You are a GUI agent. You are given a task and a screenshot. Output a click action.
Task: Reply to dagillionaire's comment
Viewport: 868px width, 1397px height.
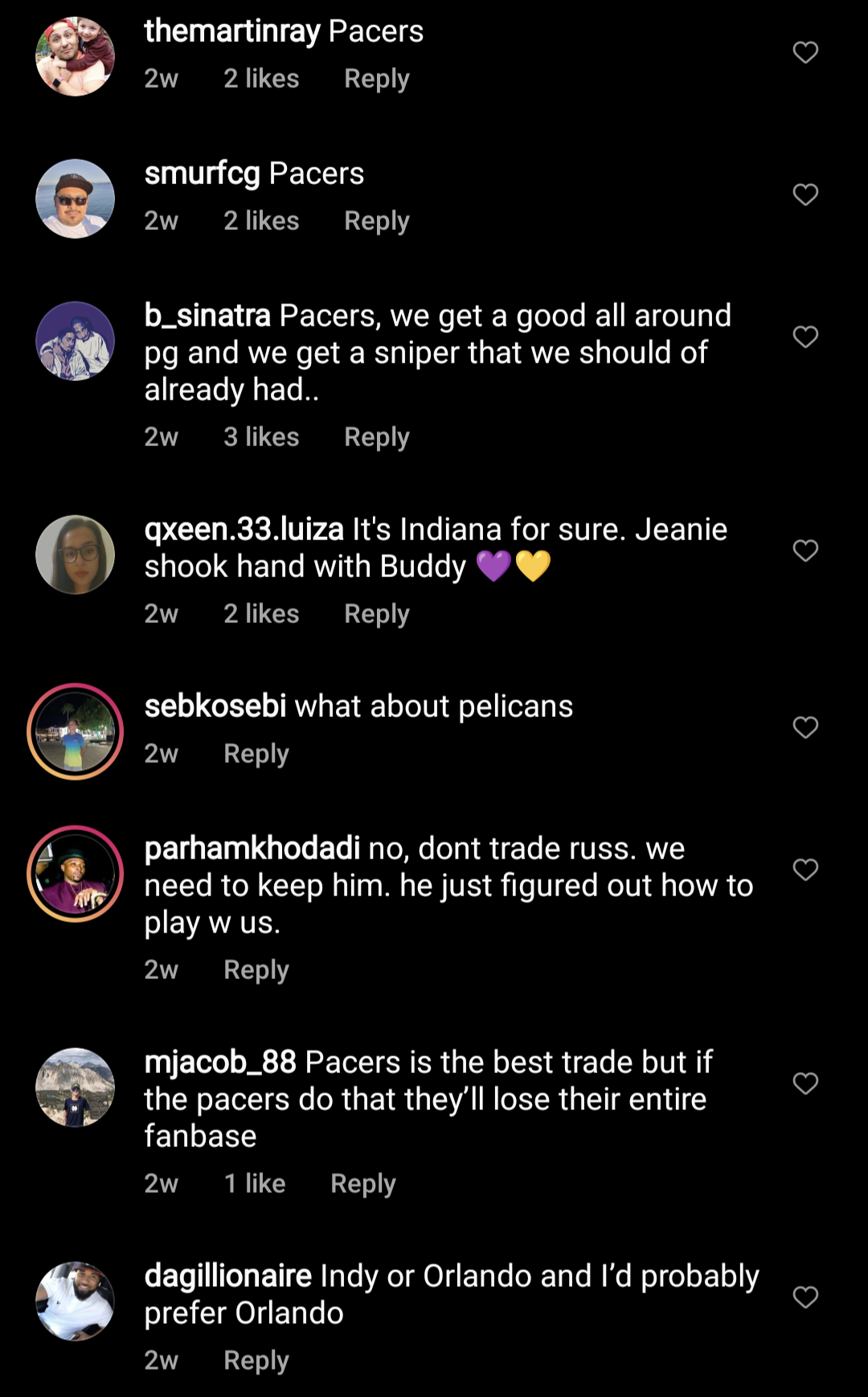point(256,1361)
